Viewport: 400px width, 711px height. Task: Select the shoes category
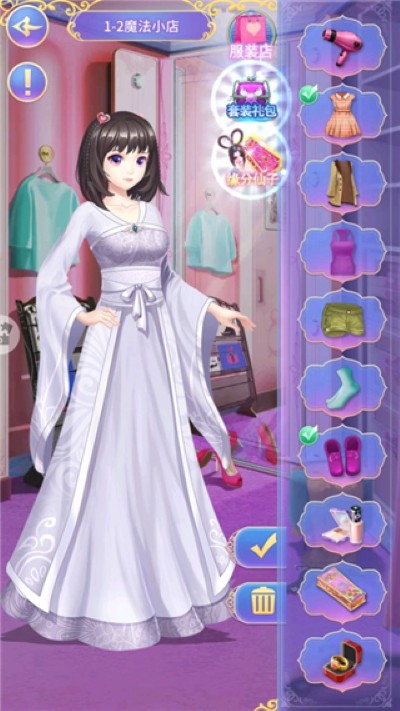[x=342, y=455]
